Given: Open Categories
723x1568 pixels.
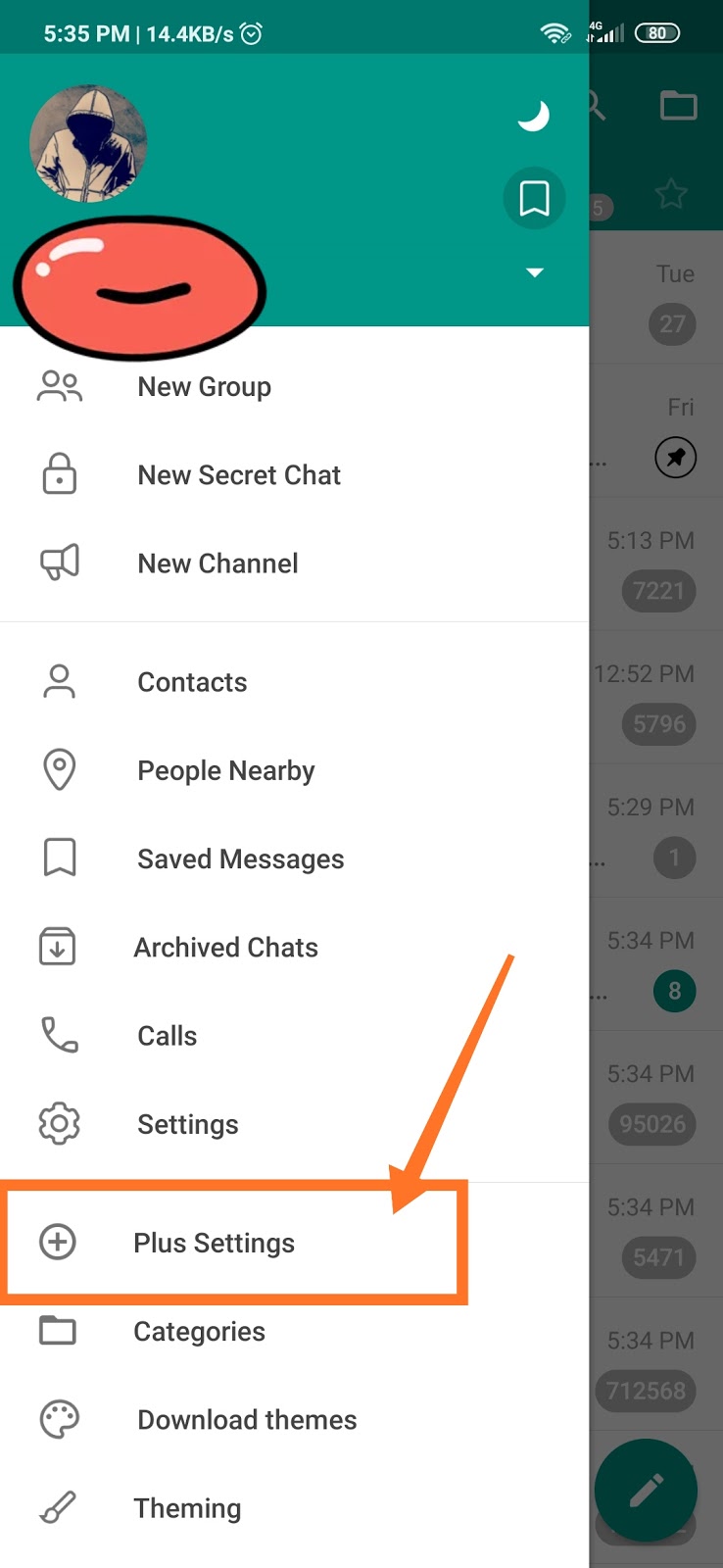Looking at the screenshot, I should point(199,1331).
